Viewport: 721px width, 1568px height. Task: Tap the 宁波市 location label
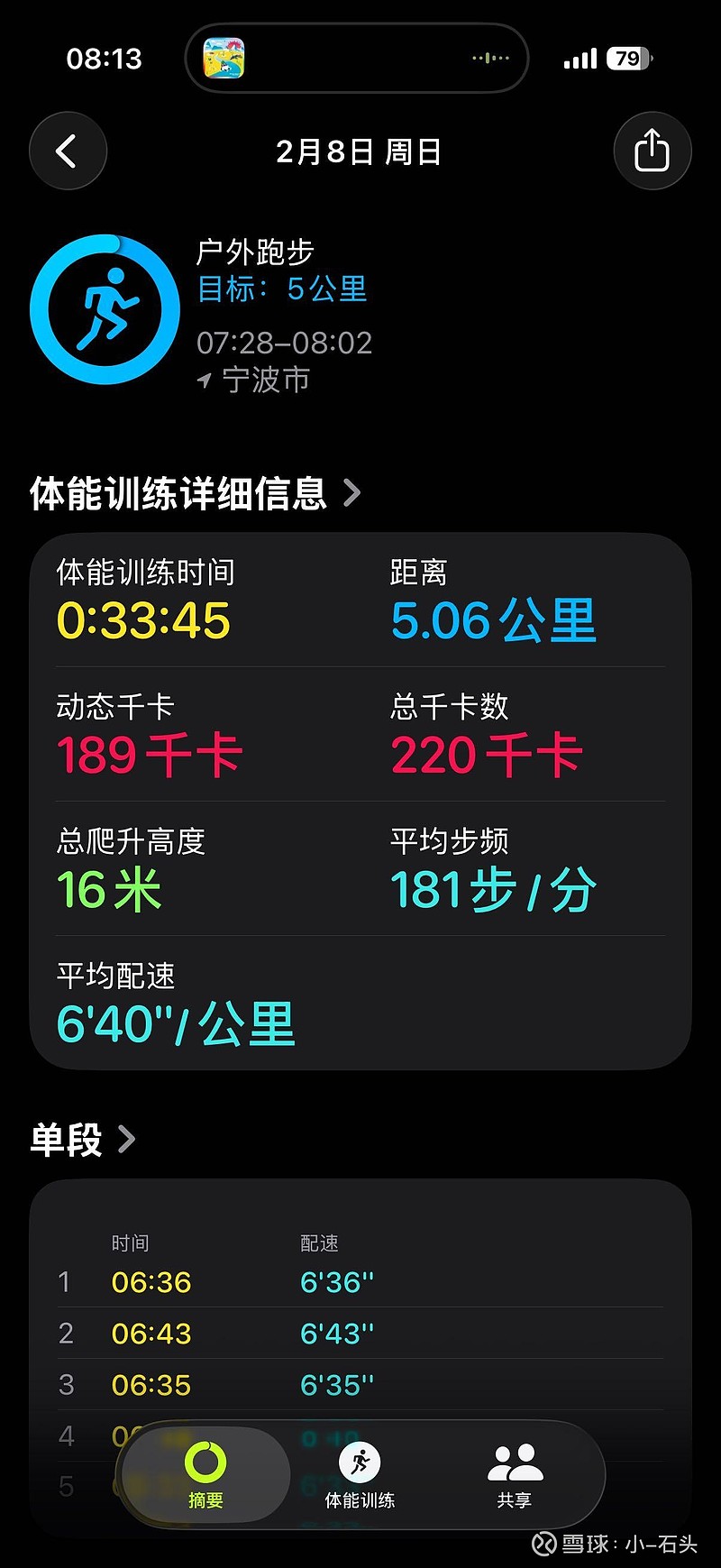tap(263, 380)
